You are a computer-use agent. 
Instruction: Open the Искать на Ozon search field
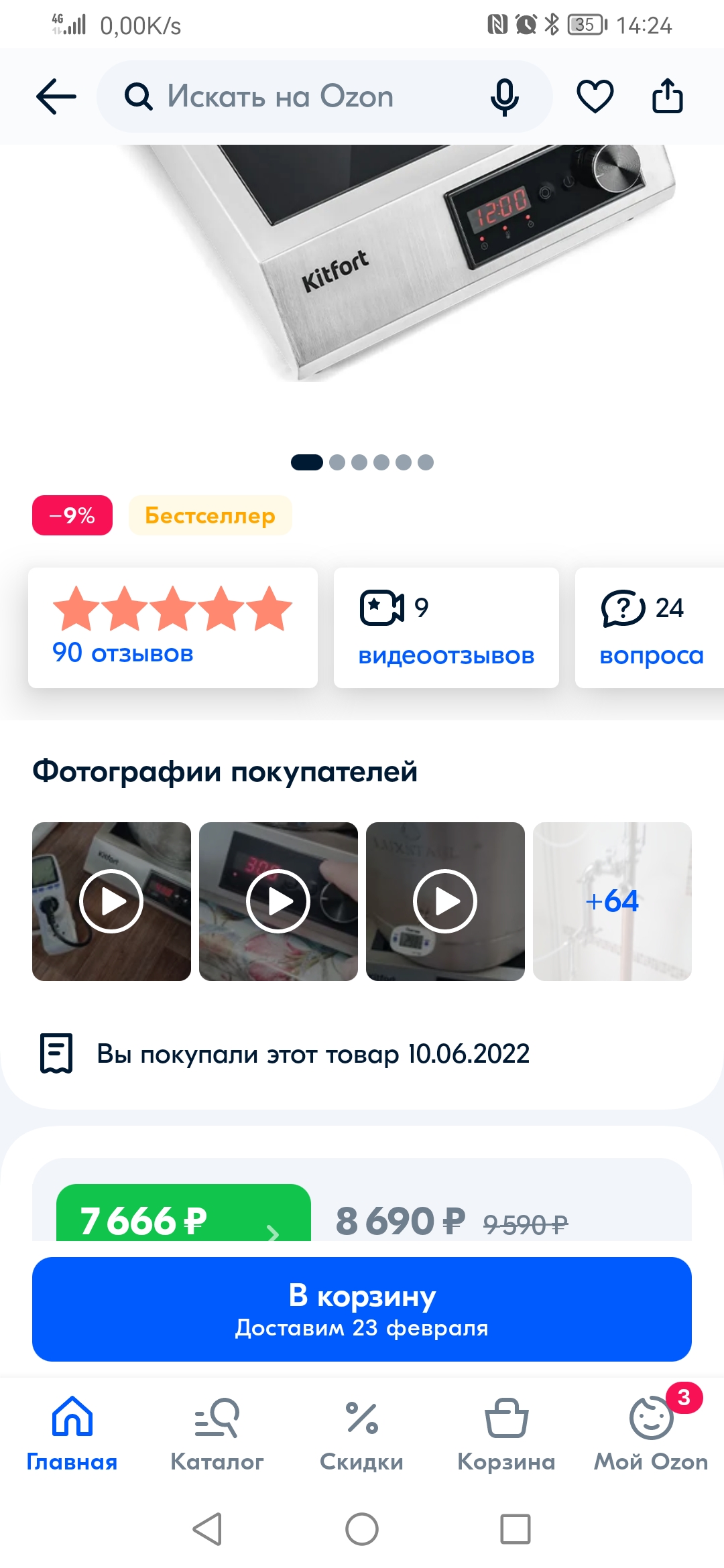(295, 96)
